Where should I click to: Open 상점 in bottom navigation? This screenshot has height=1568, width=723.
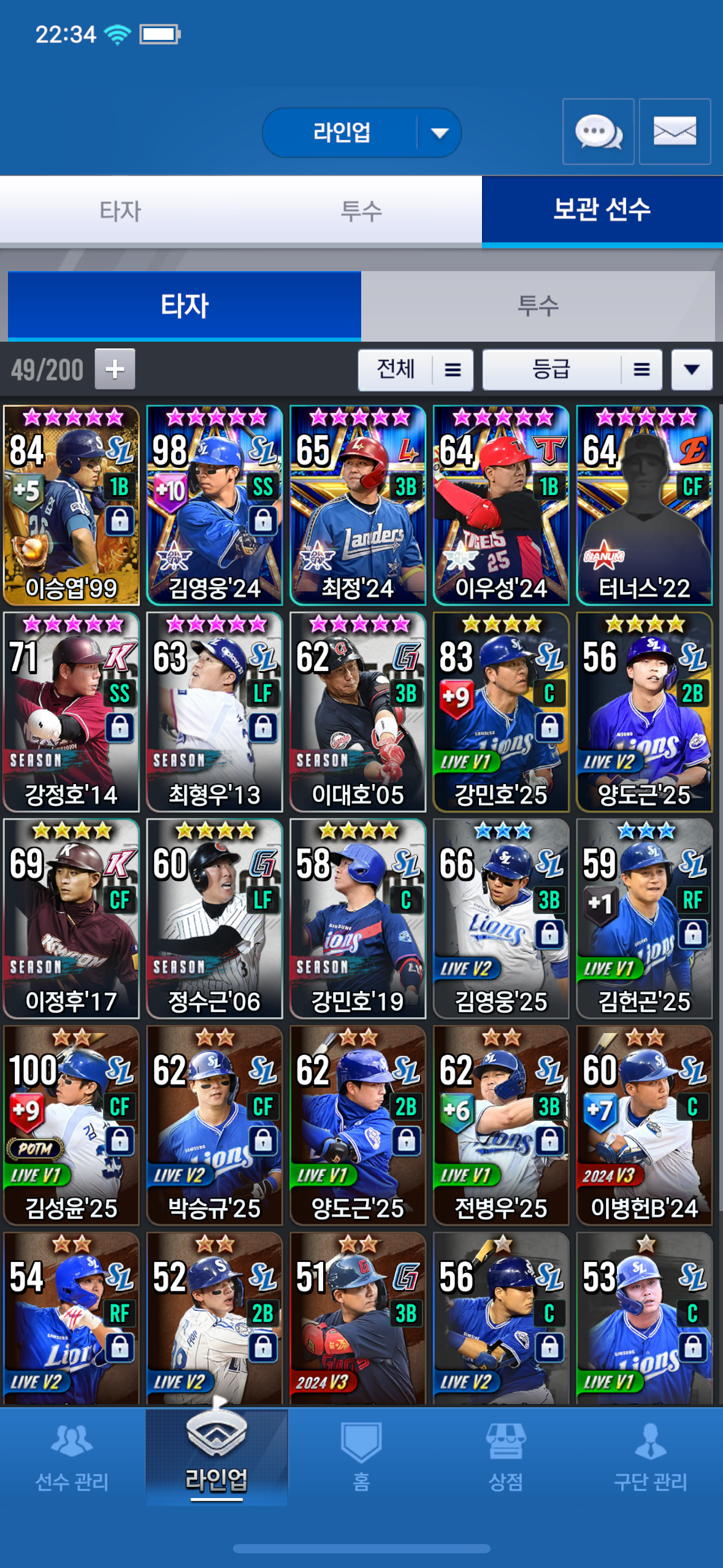505,1458
